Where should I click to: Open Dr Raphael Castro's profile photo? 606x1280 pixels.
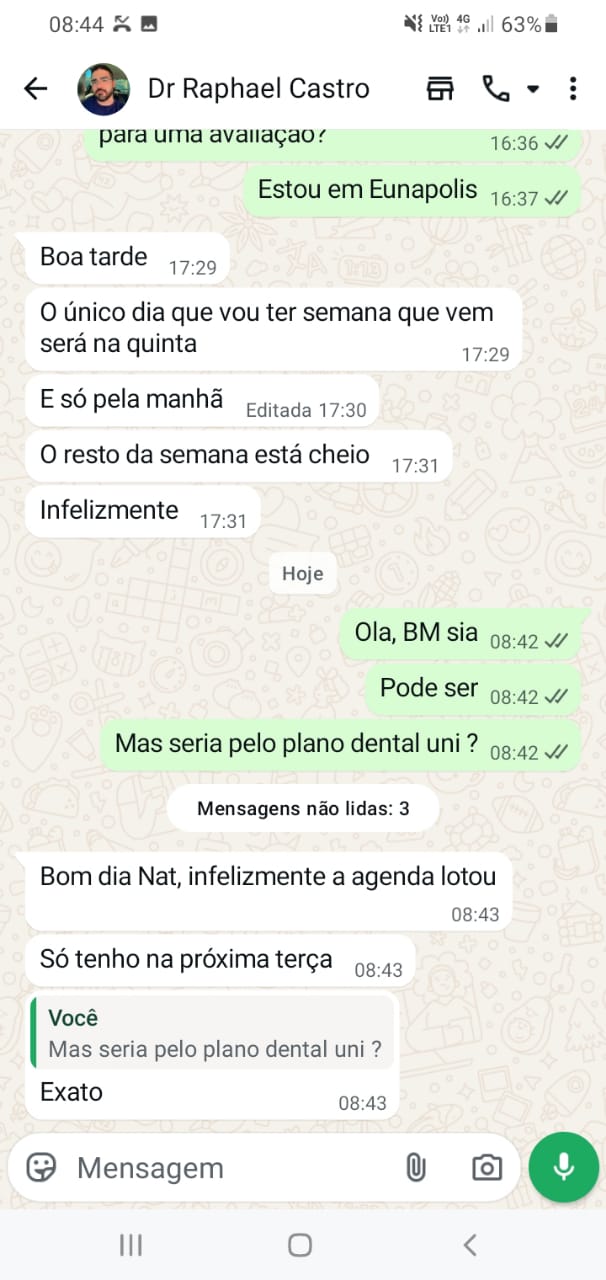[103, 89]
